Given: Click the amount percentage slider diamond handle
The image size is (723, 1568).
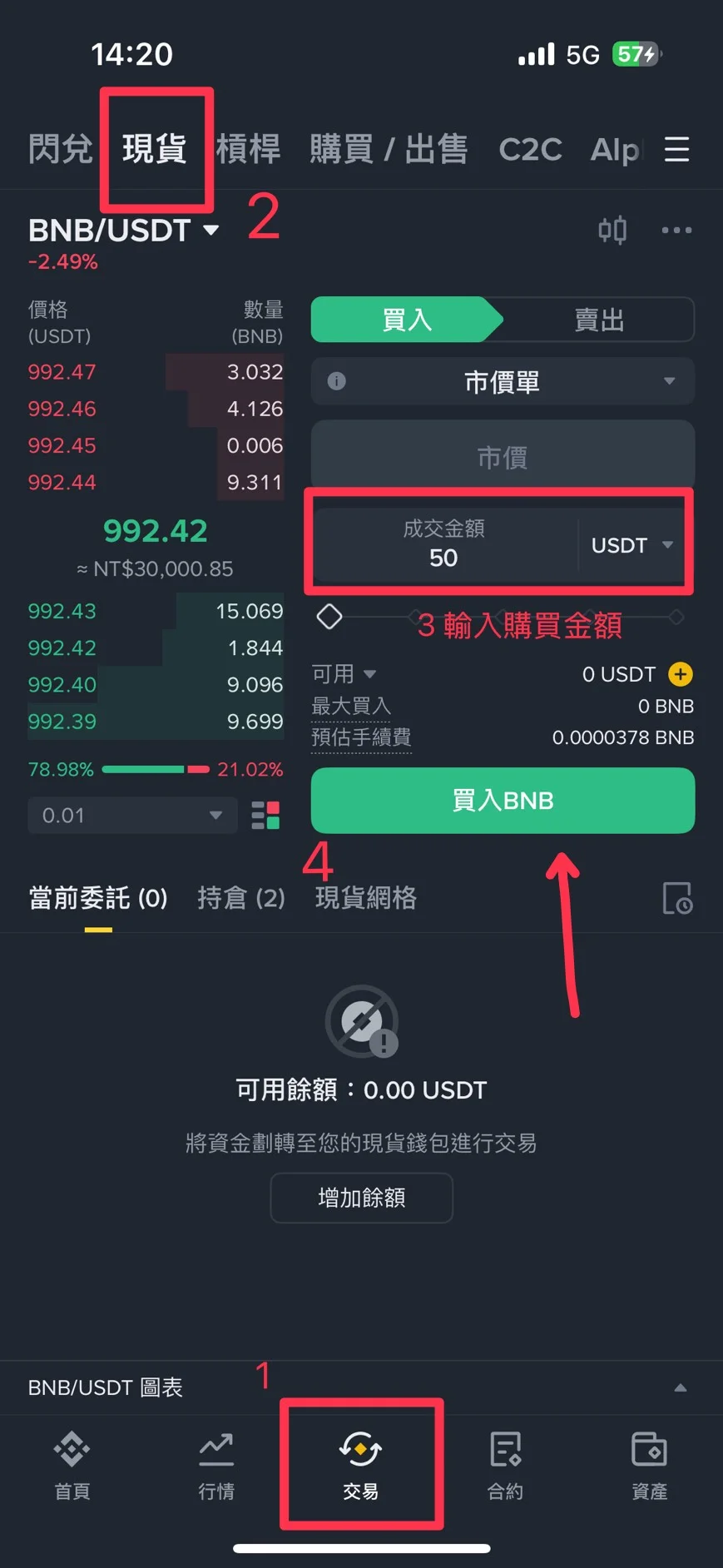Looking at the screenshot, I should coord(329,617).
